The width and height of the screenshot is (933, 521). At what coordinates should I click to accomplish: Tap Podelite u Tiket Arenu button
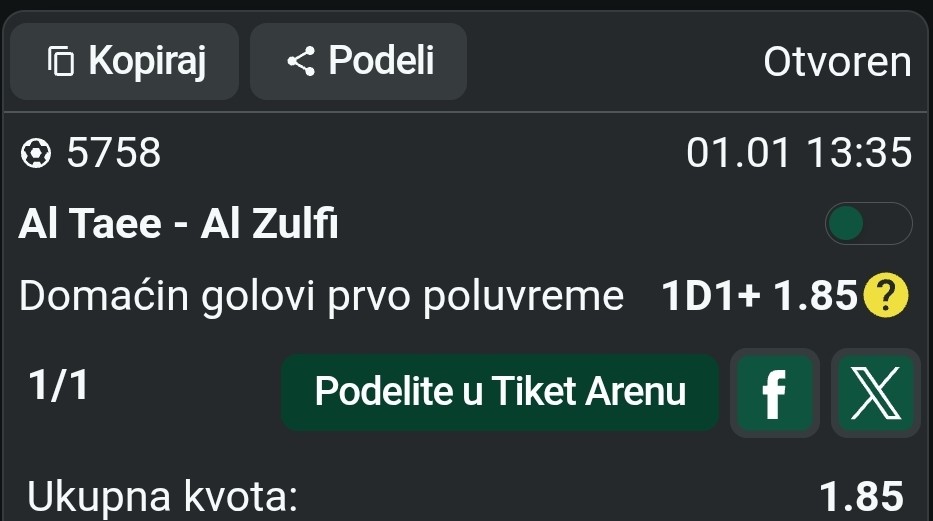pyautogui.click(x=499, y=392)
